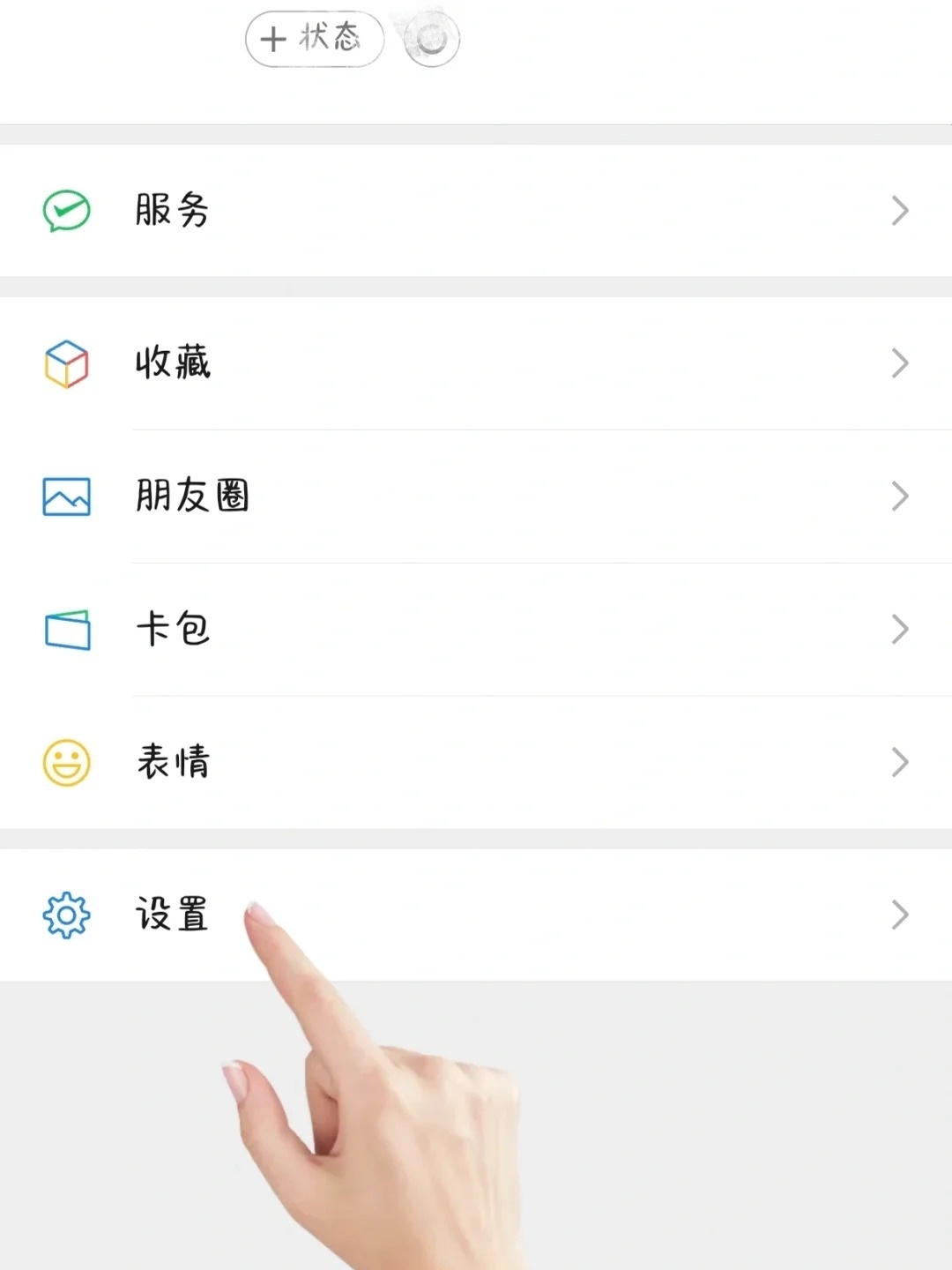952x1270 pixels.
Task: Expand the 收藏 row chevron
Action: pos(899,363)
